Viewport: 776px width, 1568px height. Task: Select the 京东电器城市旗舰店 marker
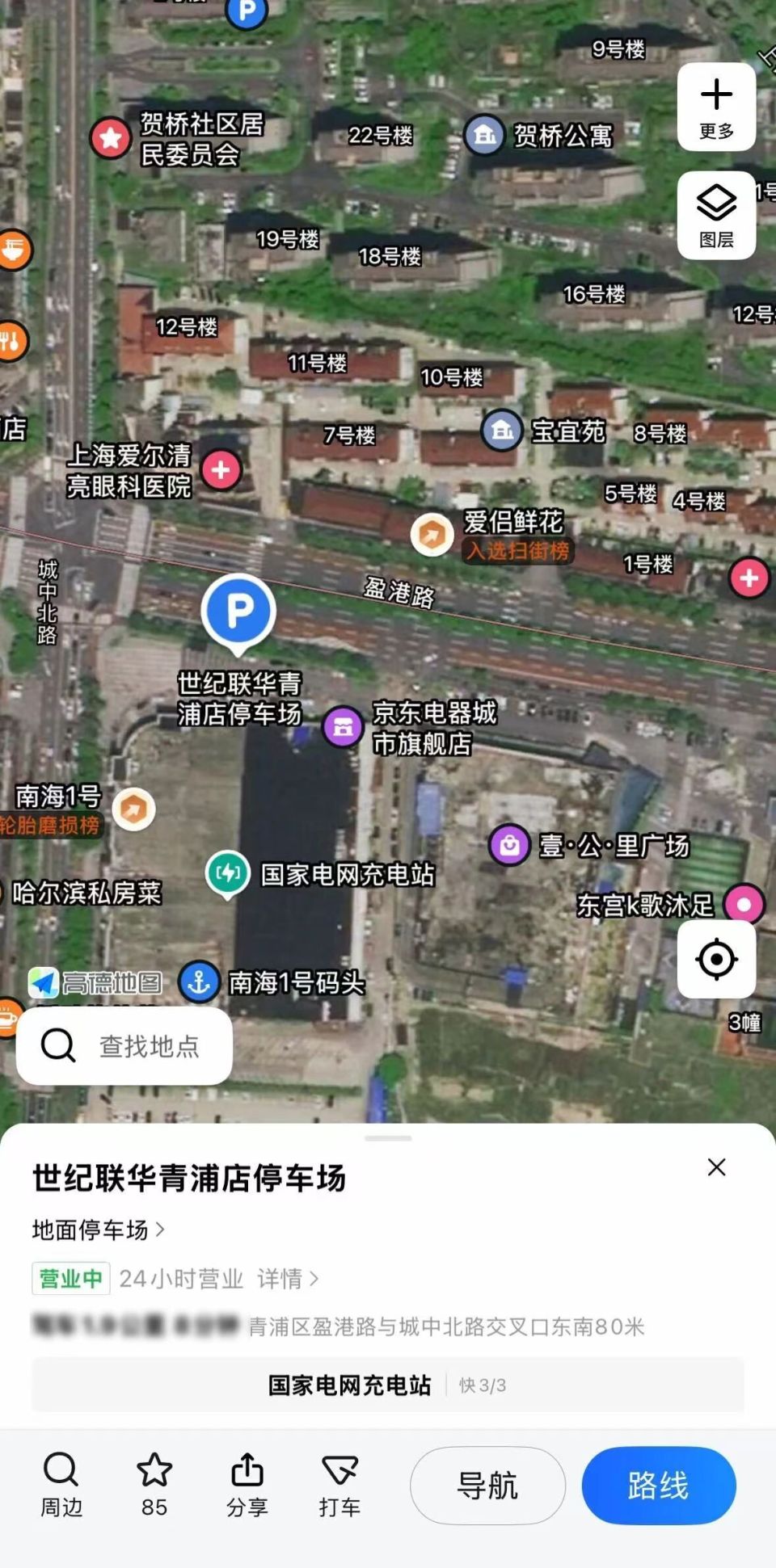click(x=343, y=725)
